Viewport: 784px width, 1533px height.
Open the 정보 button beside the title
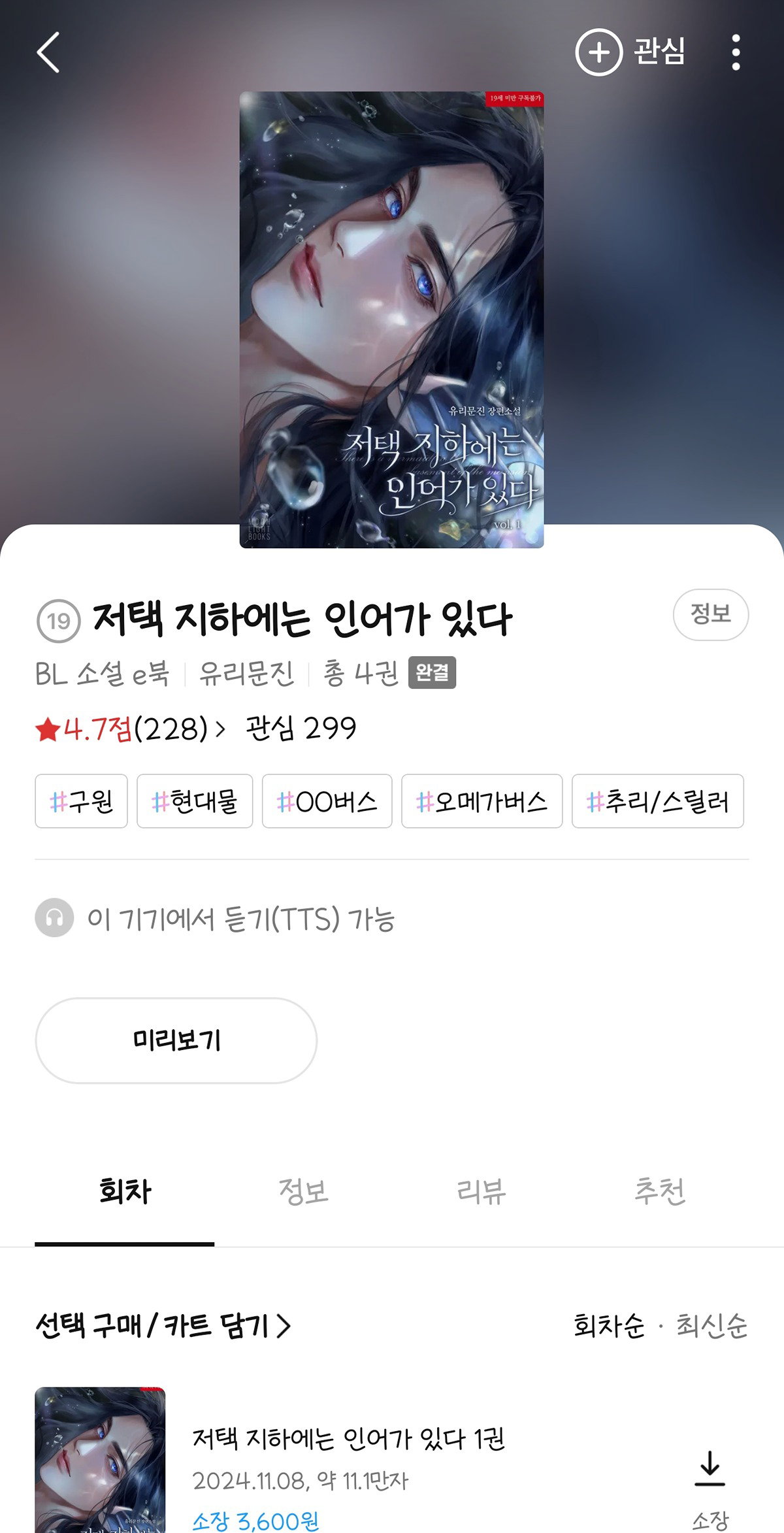click(x=711, y=614)
